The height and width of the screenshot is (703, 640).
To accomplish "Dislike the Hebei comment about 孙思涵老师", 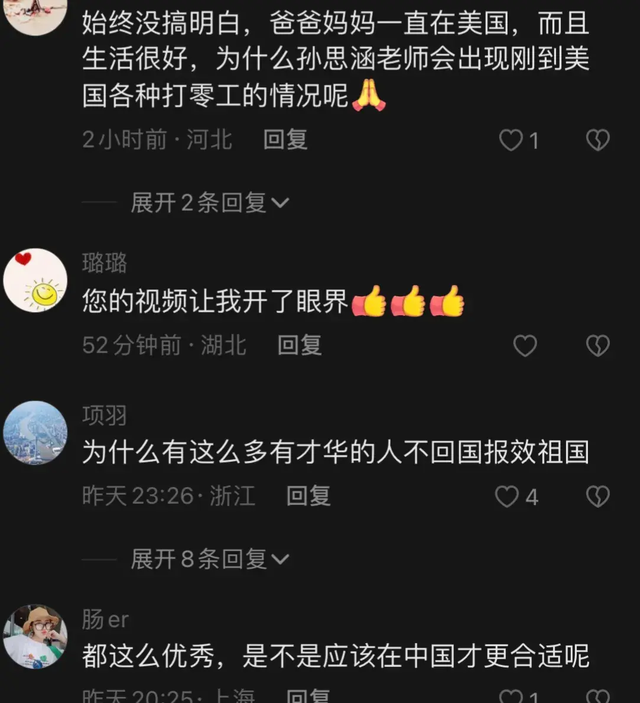I will (x=597, y=141).
